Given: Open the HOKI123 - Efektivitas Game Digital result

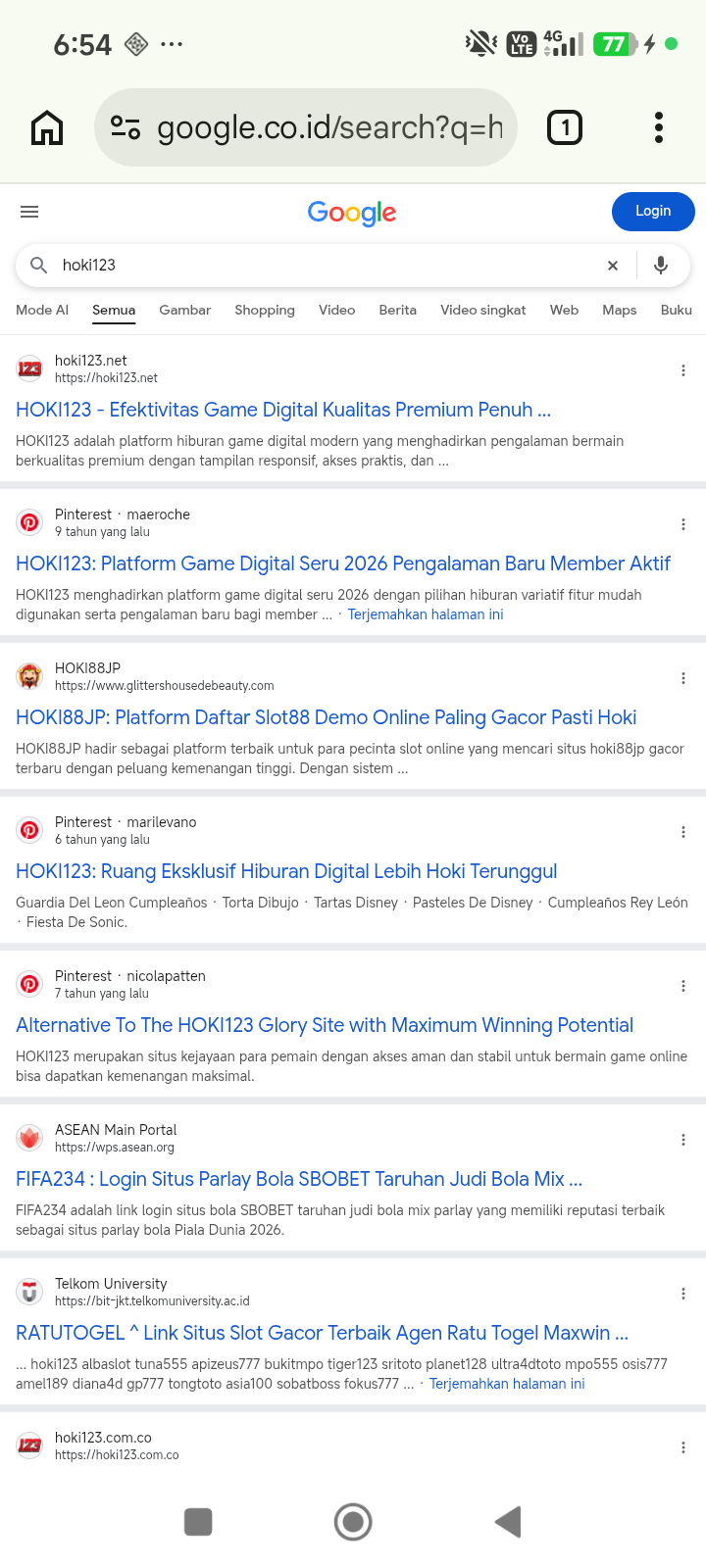Looking at the screenshot, I should 283,410.
